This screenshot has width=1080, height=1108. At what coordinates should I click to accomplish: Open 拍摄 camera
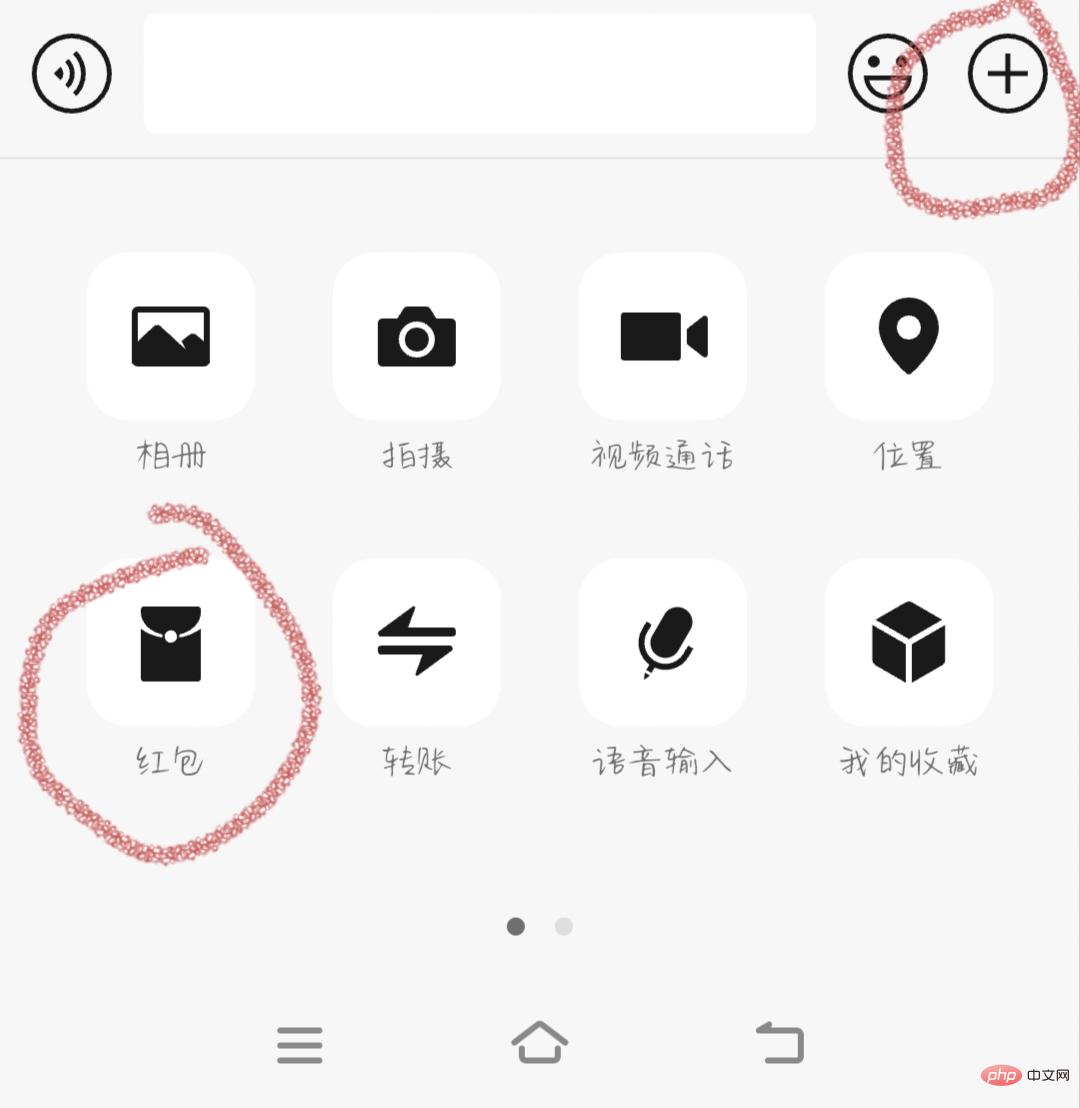click(x=417, y=337)
